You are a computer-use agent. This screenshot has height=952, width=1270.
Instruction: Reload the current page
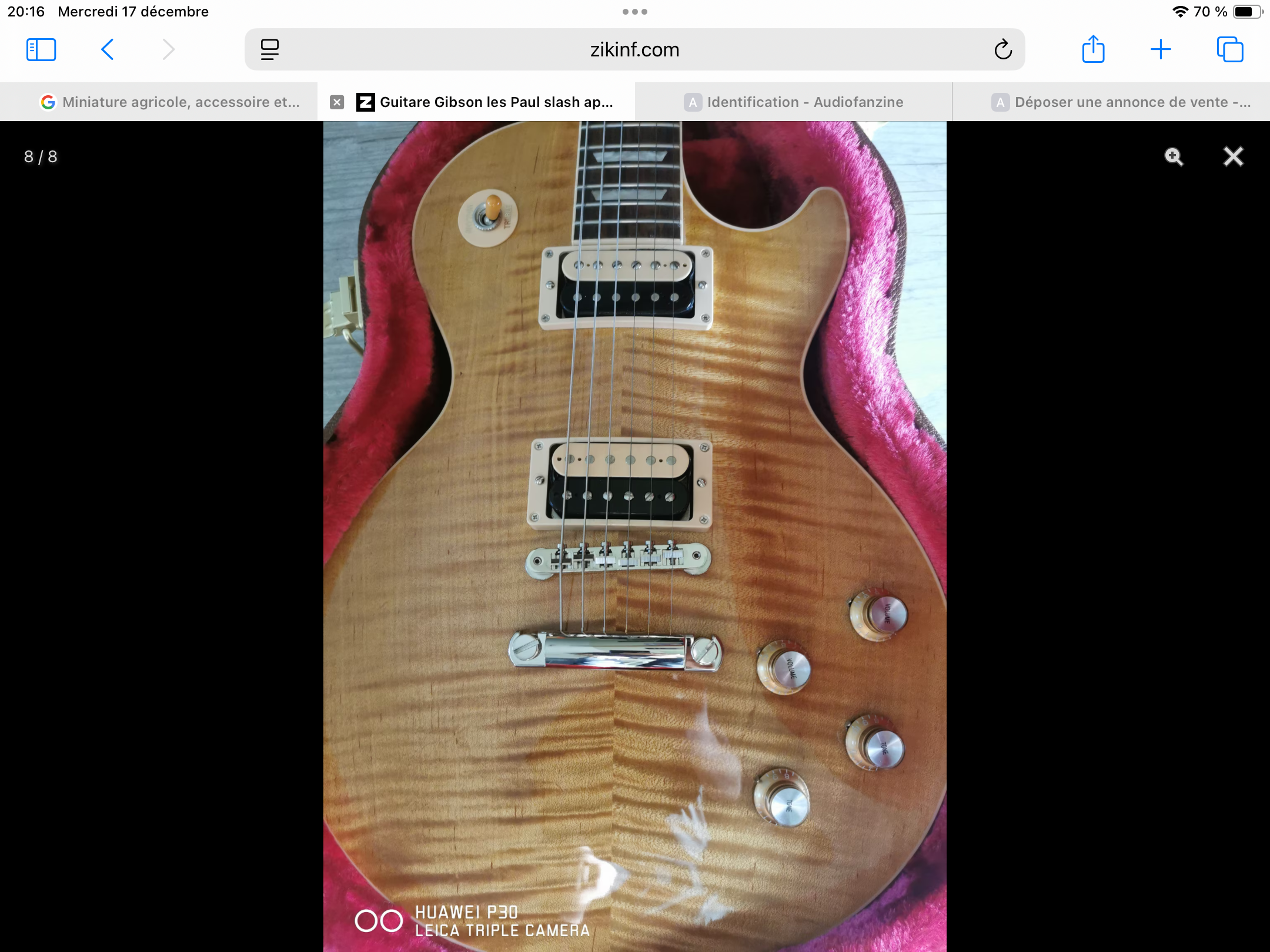pyautogui.click(x=1003, y=50)
